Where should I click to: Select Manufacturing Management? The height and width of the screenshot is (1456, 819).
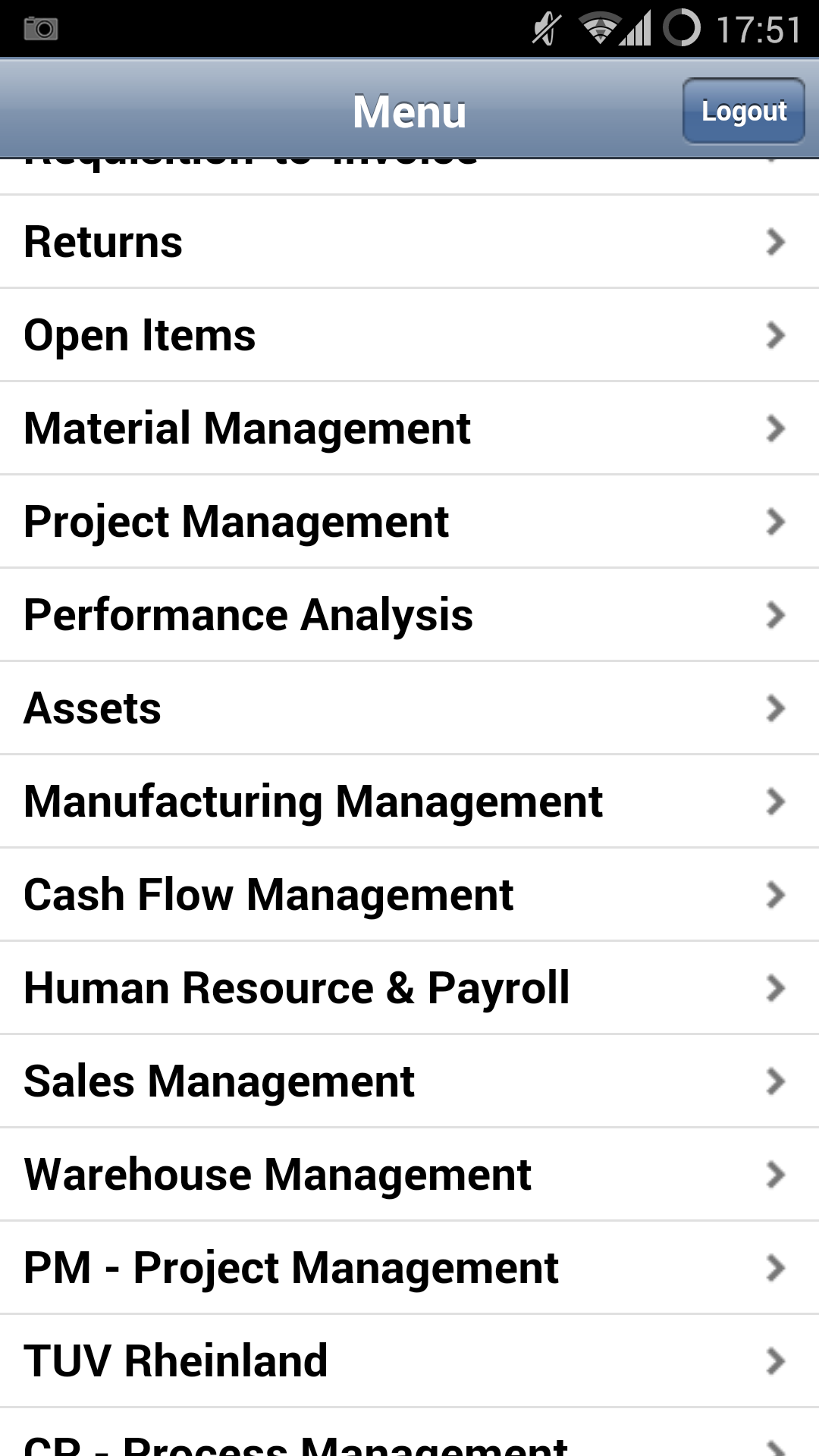(x=409, y=802)
